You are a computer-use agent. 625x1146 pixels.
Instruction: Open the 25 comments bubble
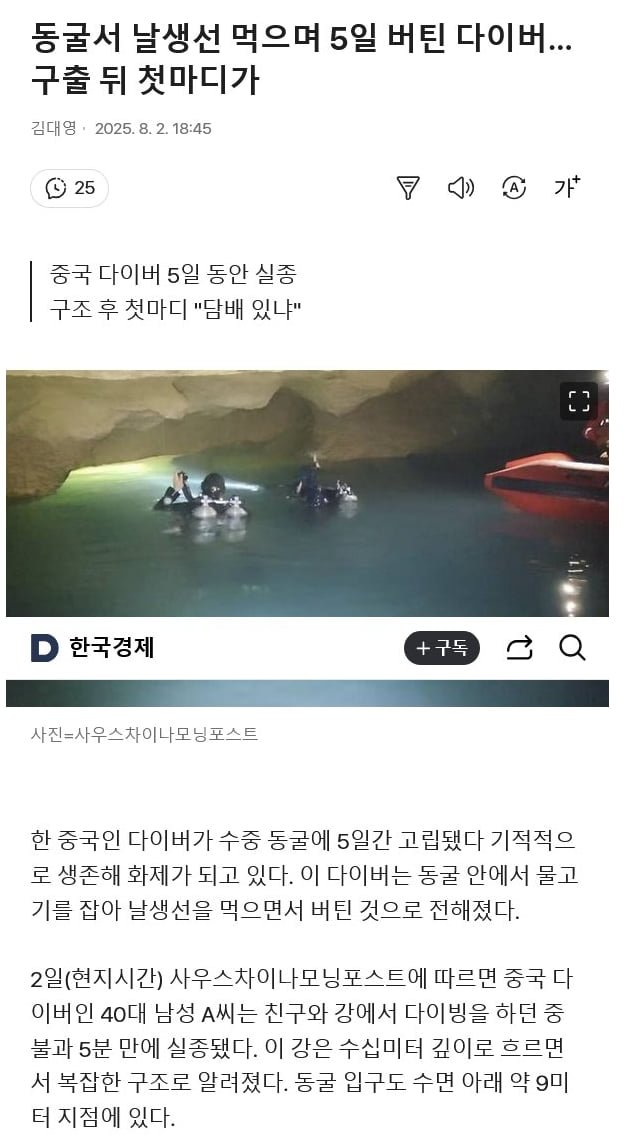coord(69,188)
